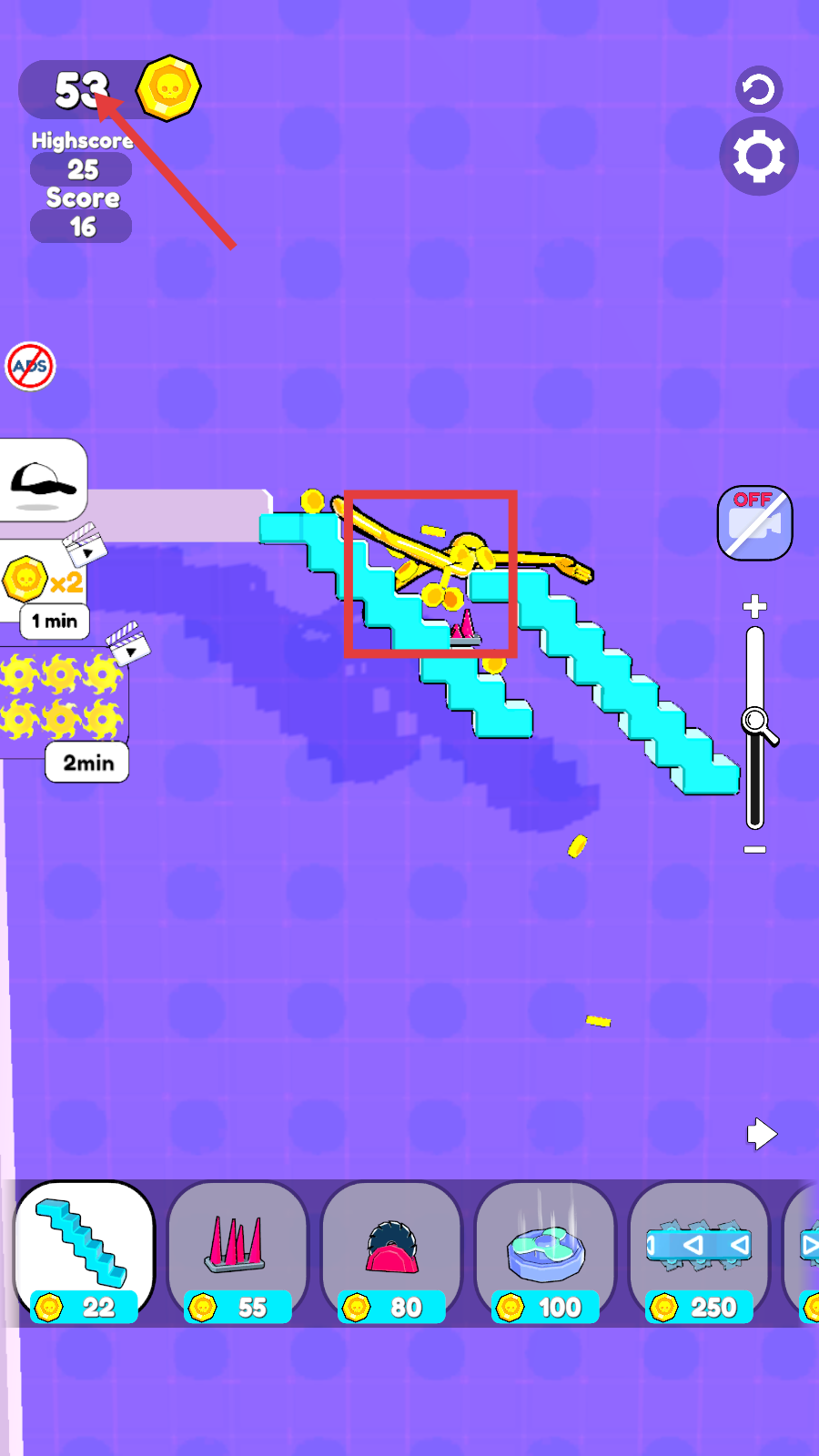Image resolution: width=819 pixels, height=1456 pixels.
Task: Toggle the video recording OFF button
Action: [x=754, y=523]
